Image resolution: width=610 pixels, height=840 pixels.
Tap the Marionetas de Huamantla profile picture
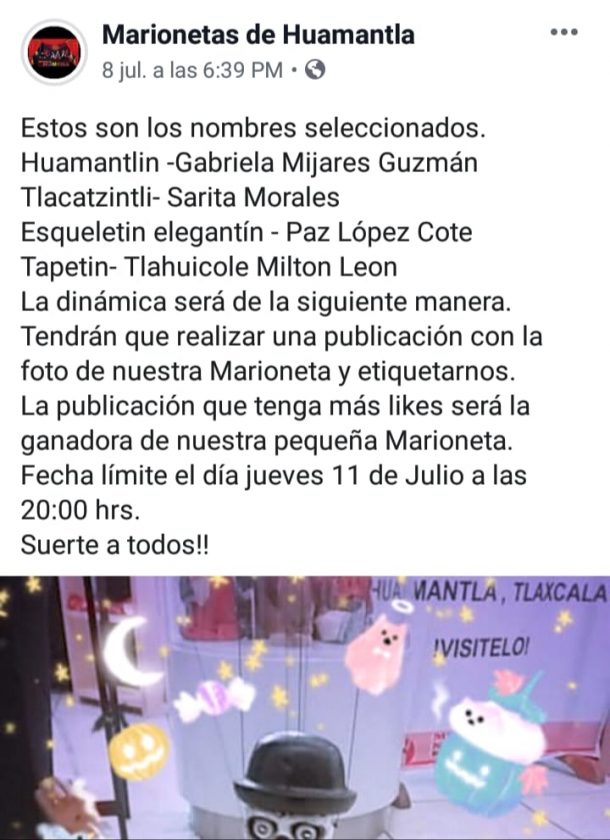pos(54,52)
